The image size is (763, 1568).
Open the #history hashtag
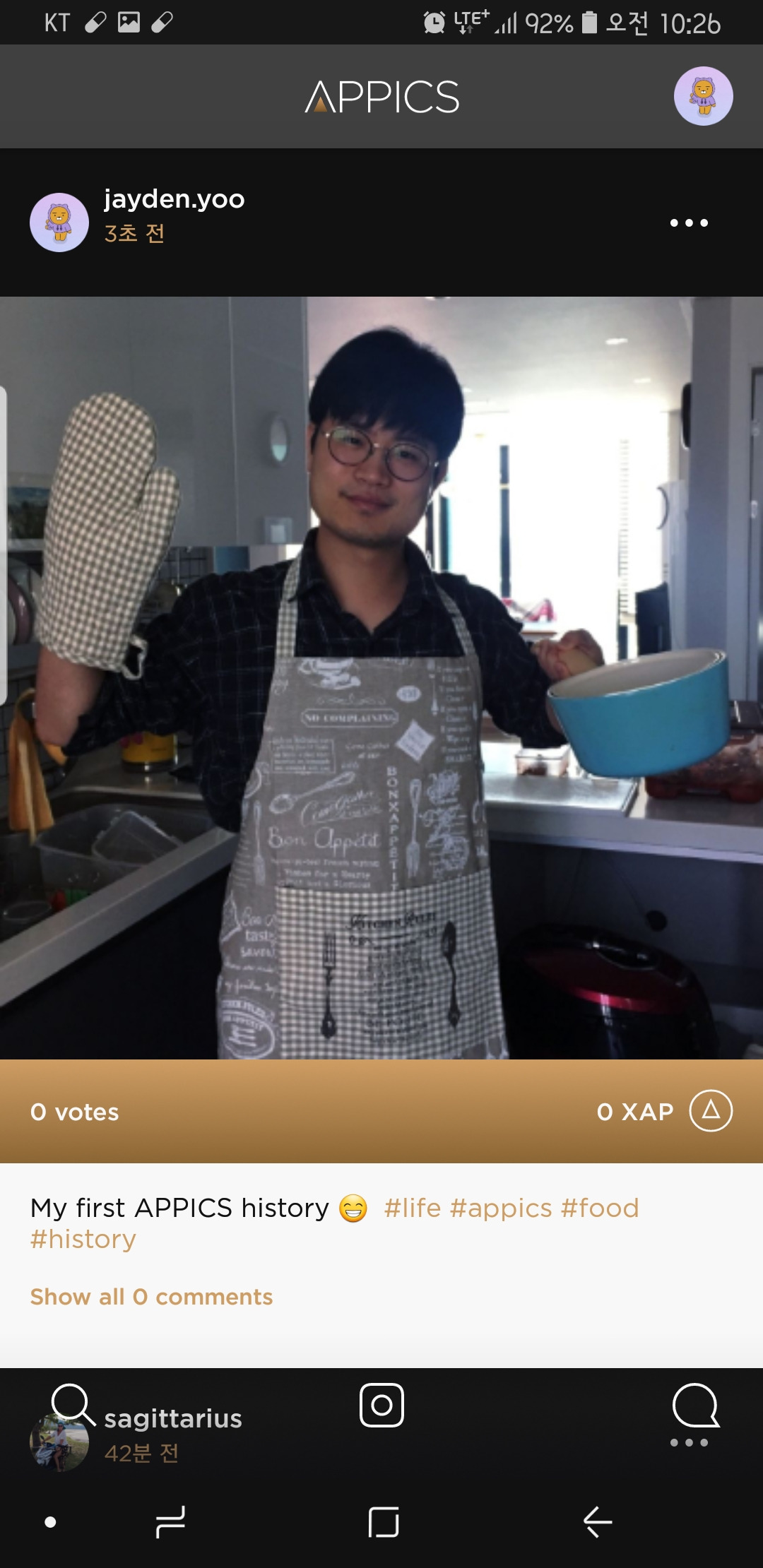[x=83, y=1239]
